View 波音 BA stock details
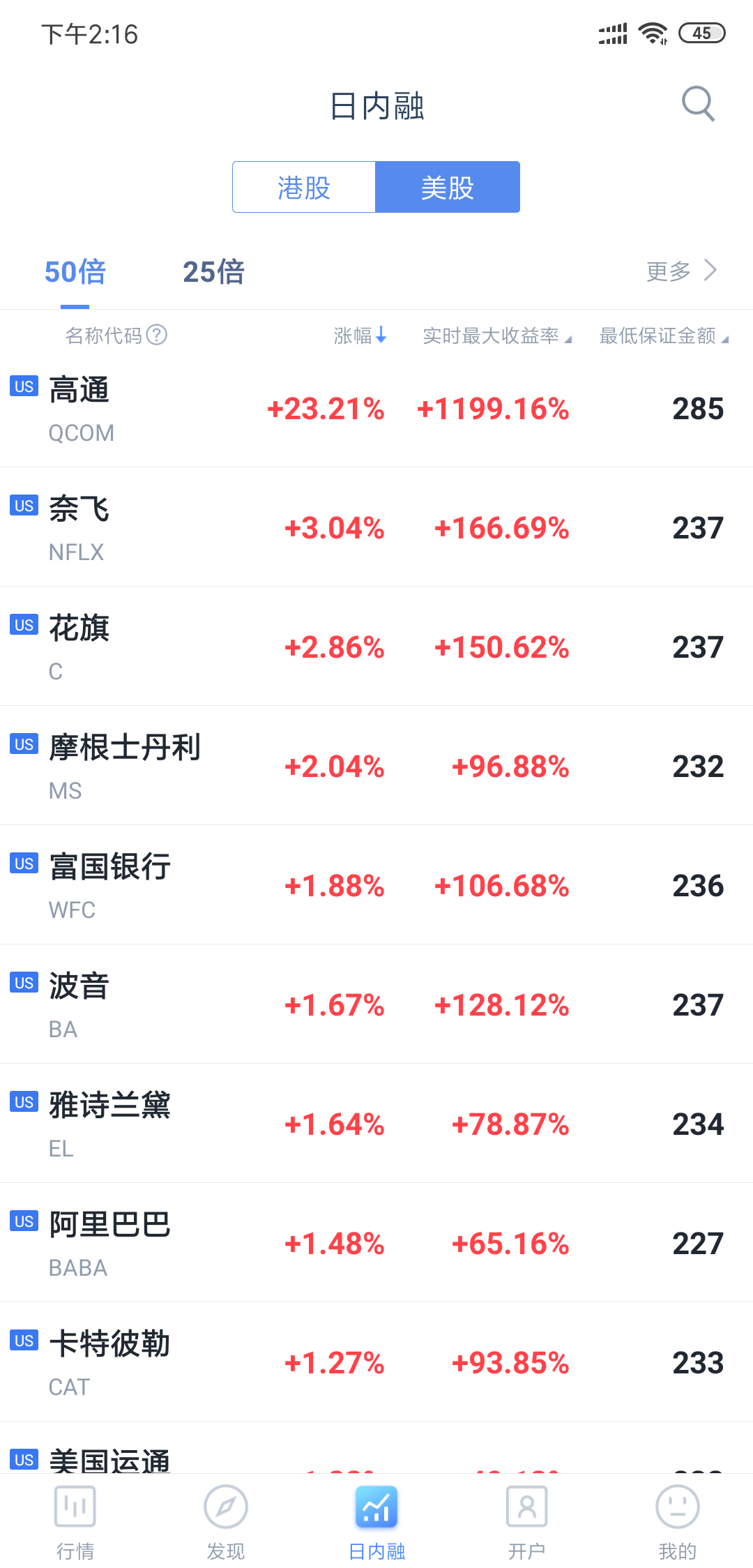The width and height of the screenshot is (753, 1568). [x=376, y=1004]
